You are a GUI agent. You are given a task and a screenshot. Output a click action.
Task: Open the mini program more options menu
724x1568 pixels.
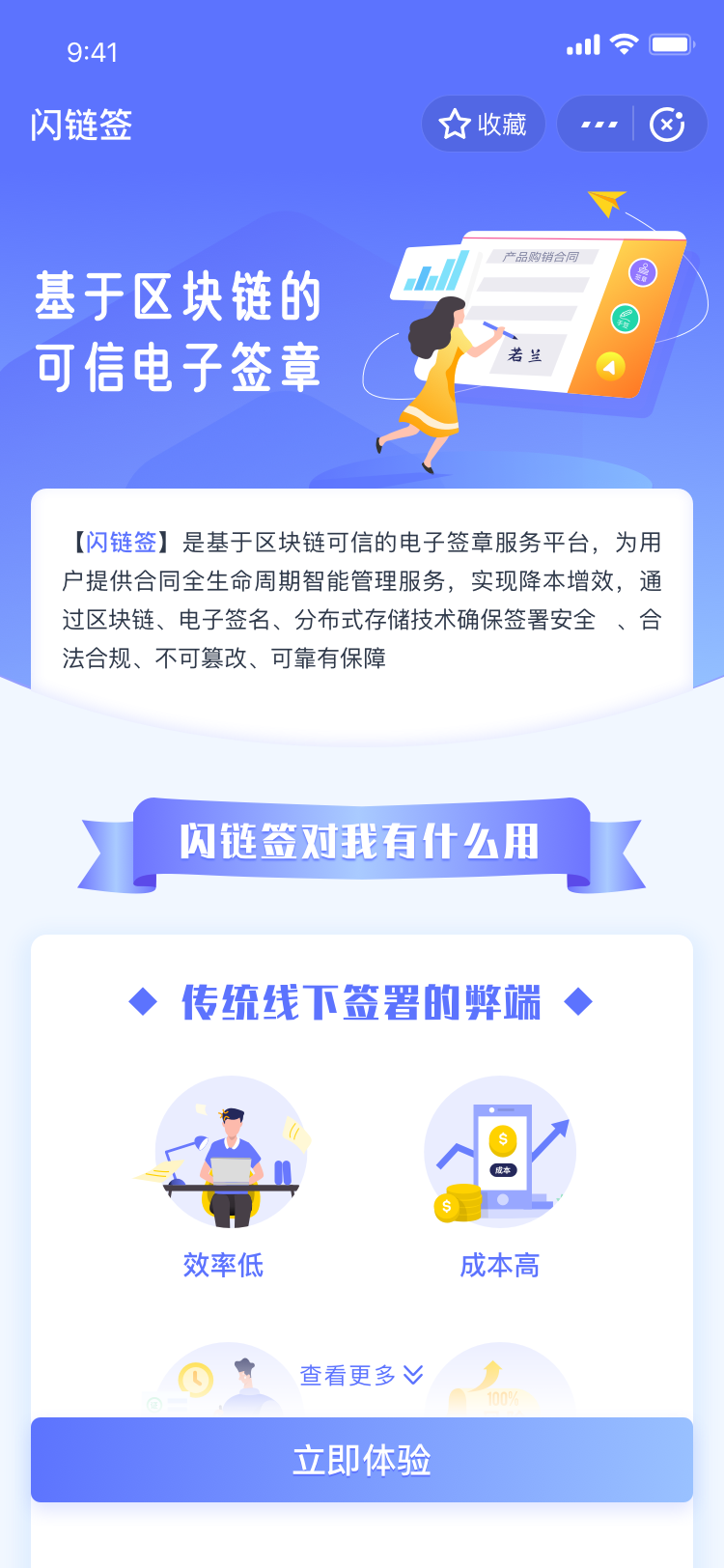click(x=599, y=125)
